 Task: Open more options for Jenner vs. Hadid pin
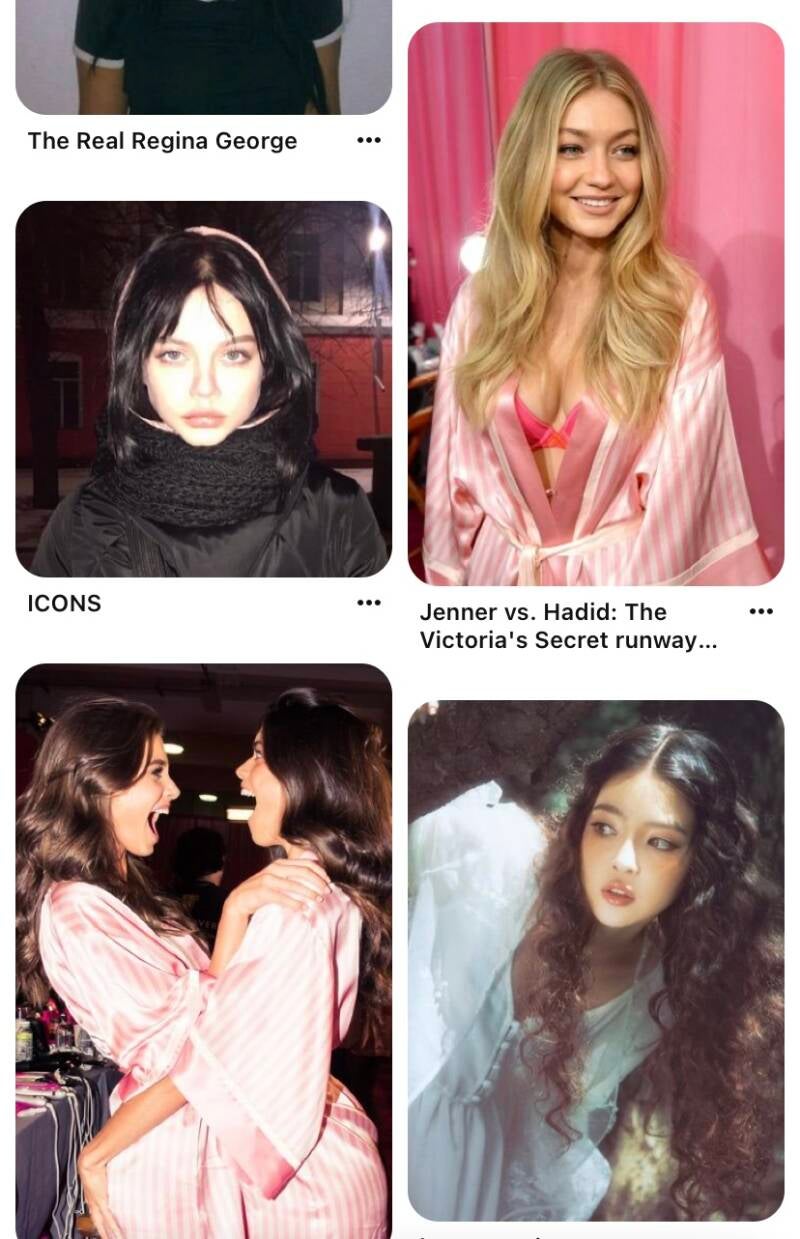tap(760, 611)
